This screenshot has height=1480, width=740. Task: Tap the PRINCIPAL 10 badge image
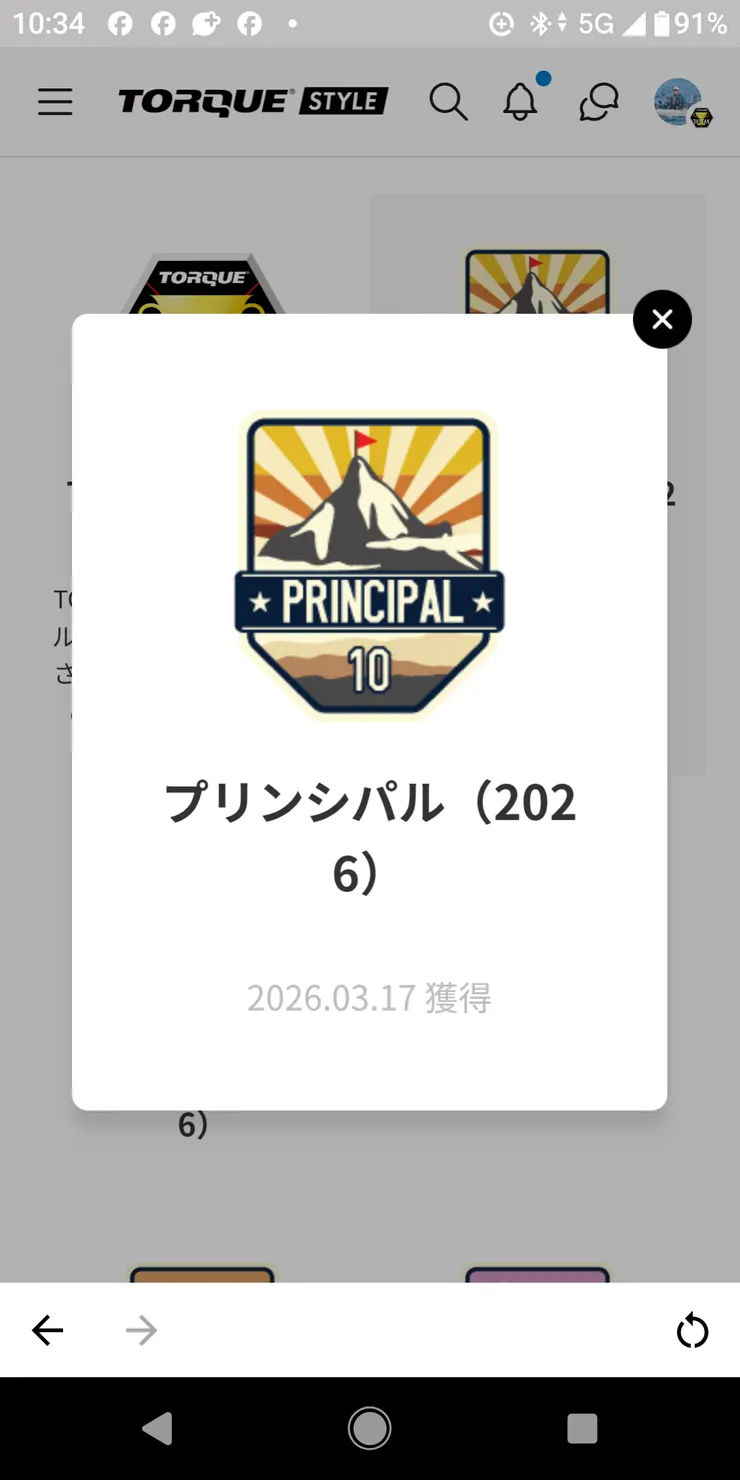369,565
